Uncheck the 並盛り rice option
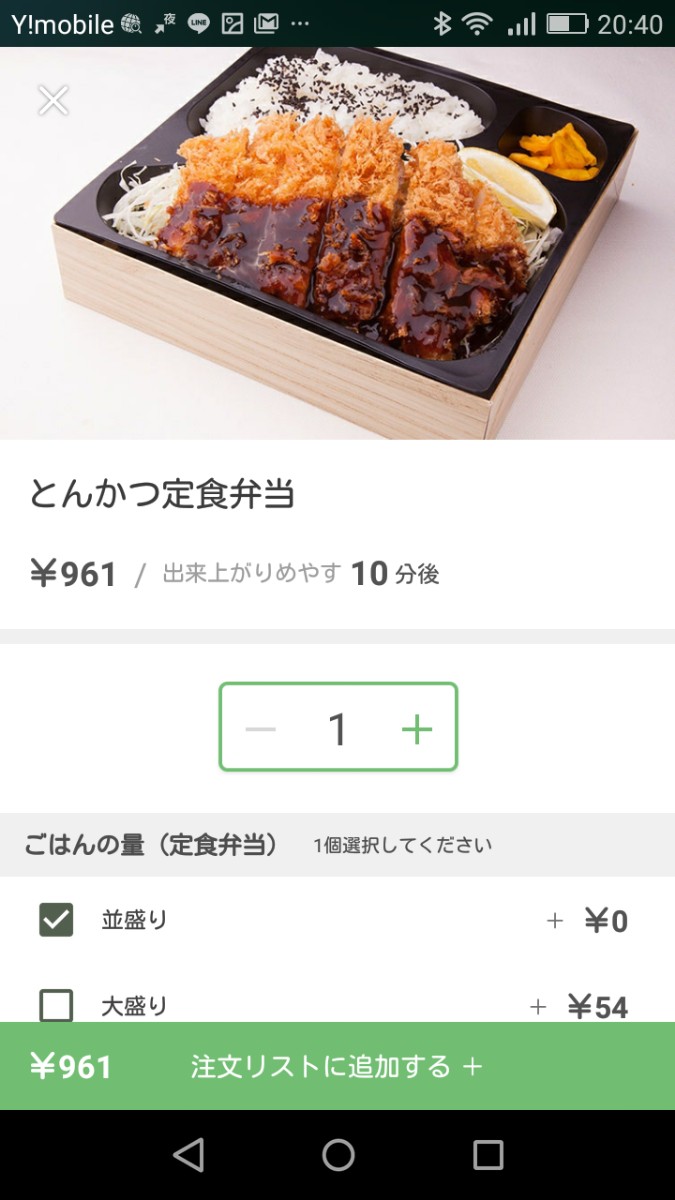The image size is (675, 1200). point(56,920)
